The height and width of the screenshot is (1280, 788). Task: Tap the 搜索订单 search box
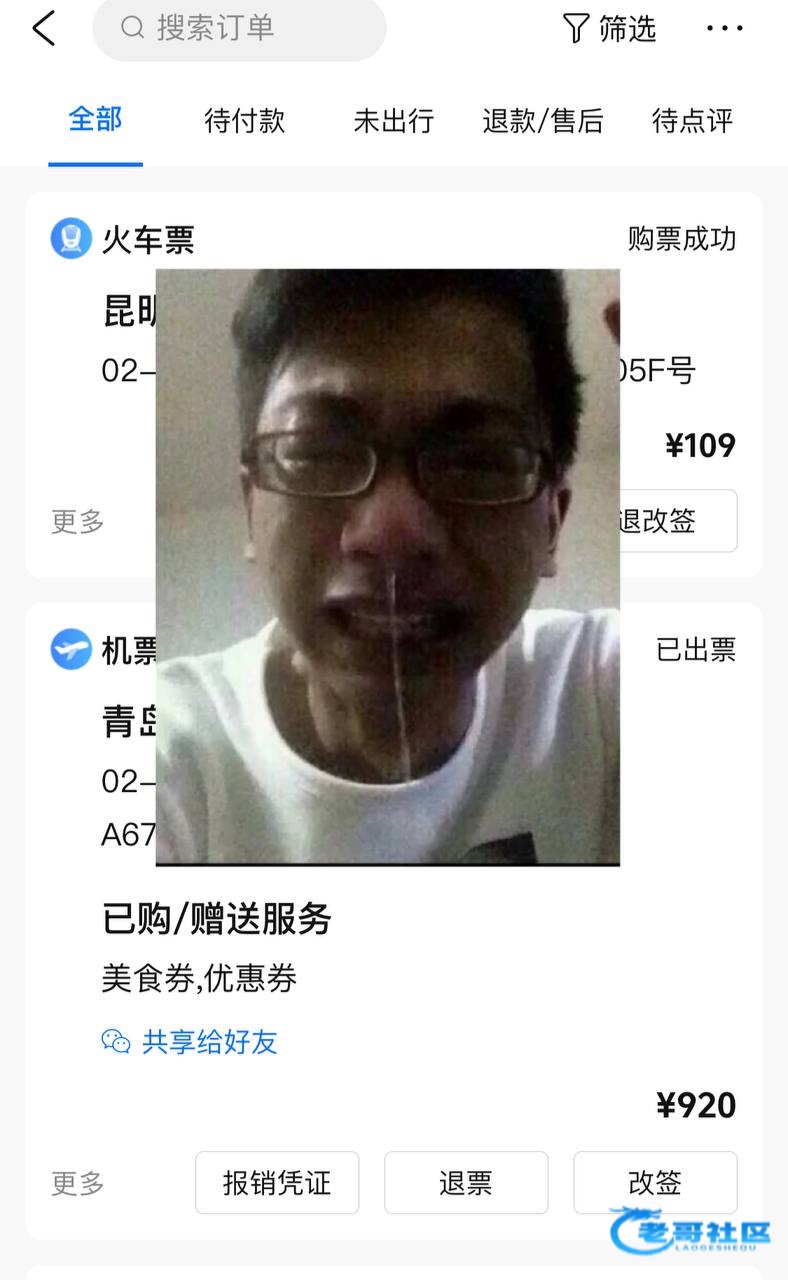click(239, 28)
